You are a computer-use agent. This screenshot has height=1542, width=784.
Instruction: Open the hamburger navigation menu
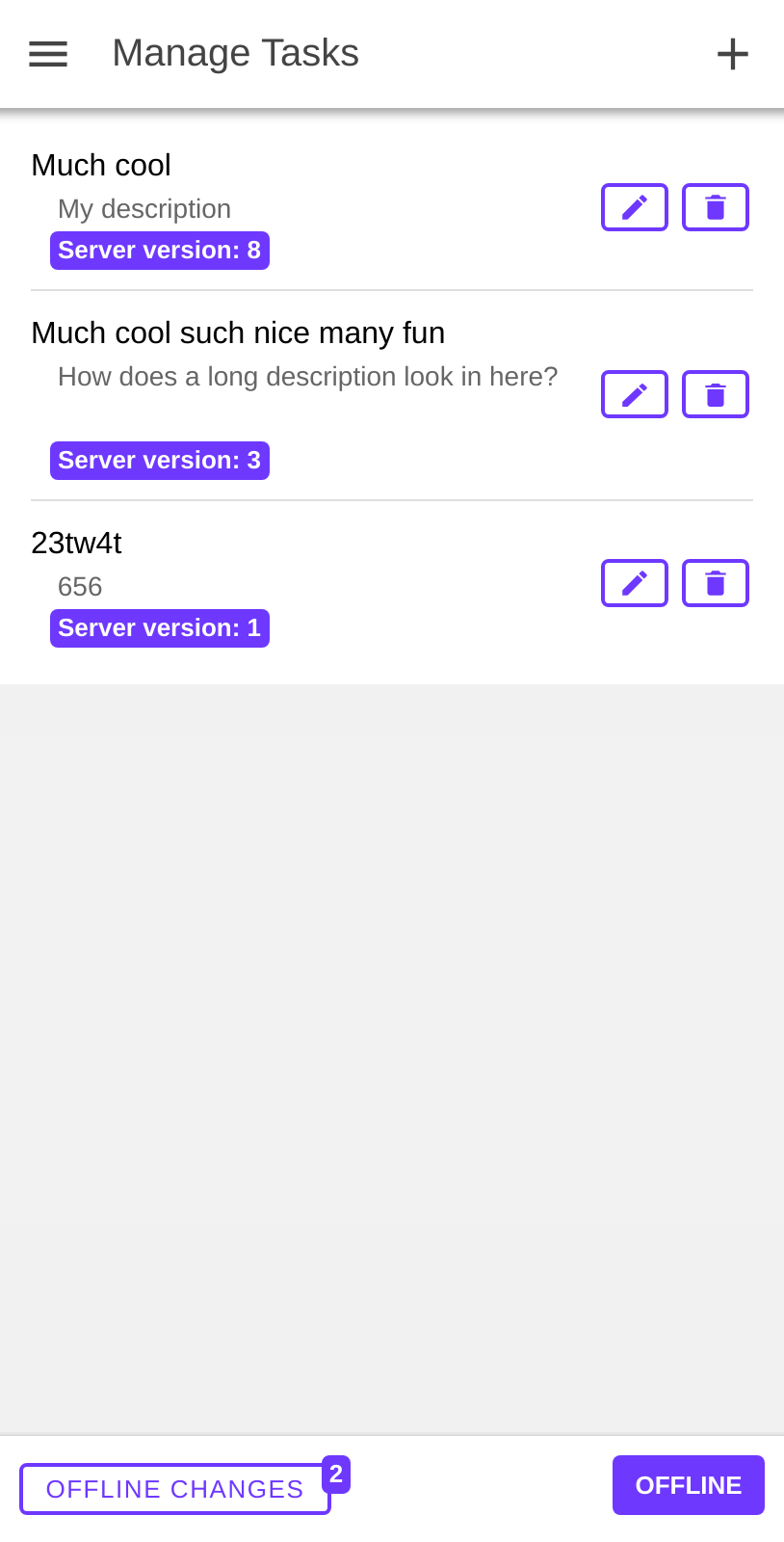tap(48, 54)
